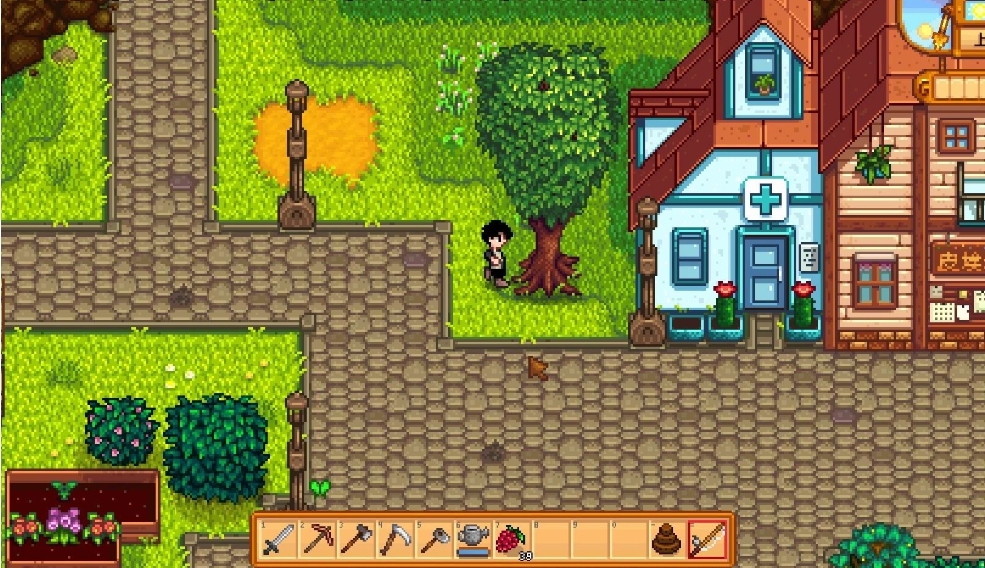Screen dimensions: 985x568
Task: Choose the axe in toolbar slot 3
Action: [354, 540]
